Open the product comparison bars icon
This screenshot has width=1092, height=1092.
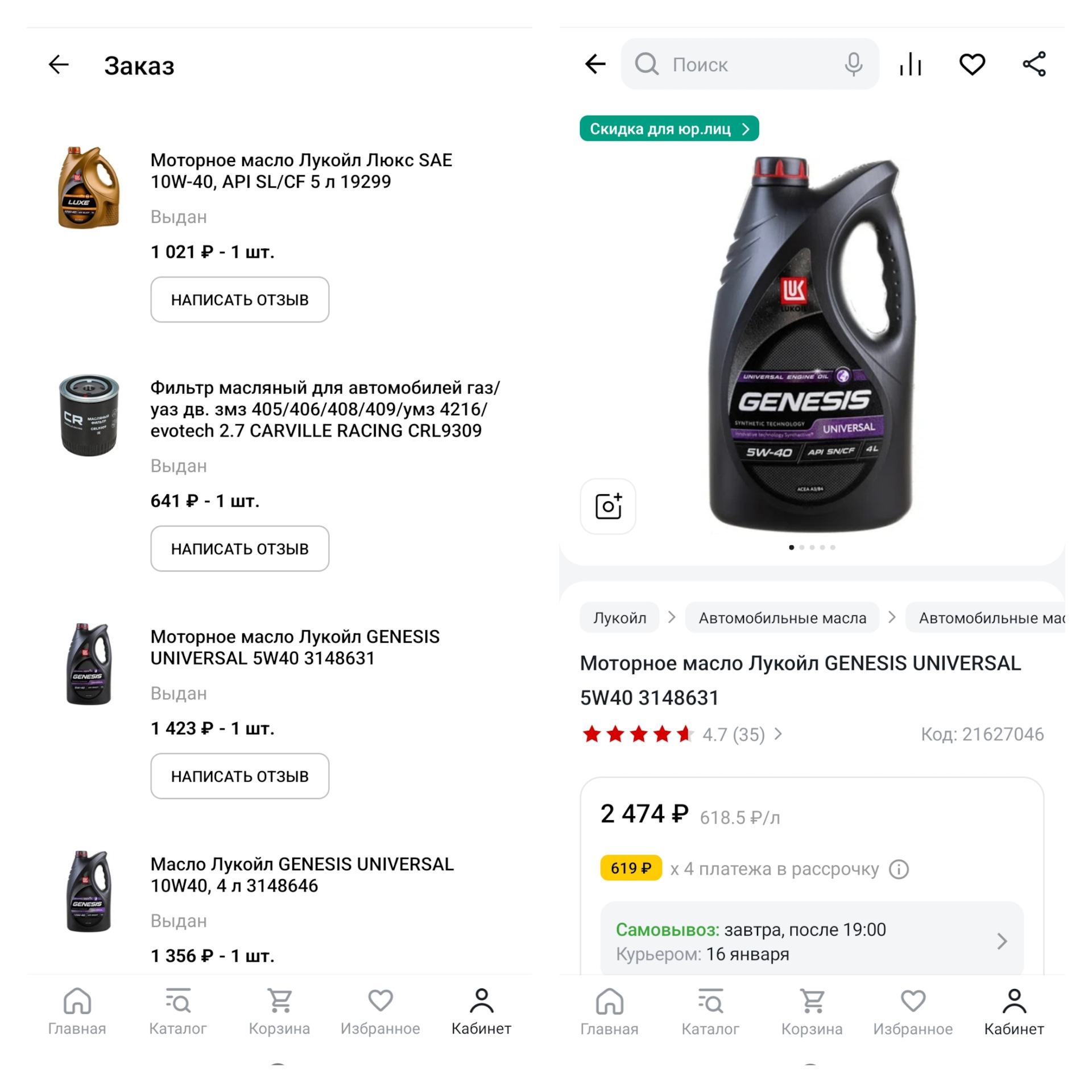coord(910,64)
